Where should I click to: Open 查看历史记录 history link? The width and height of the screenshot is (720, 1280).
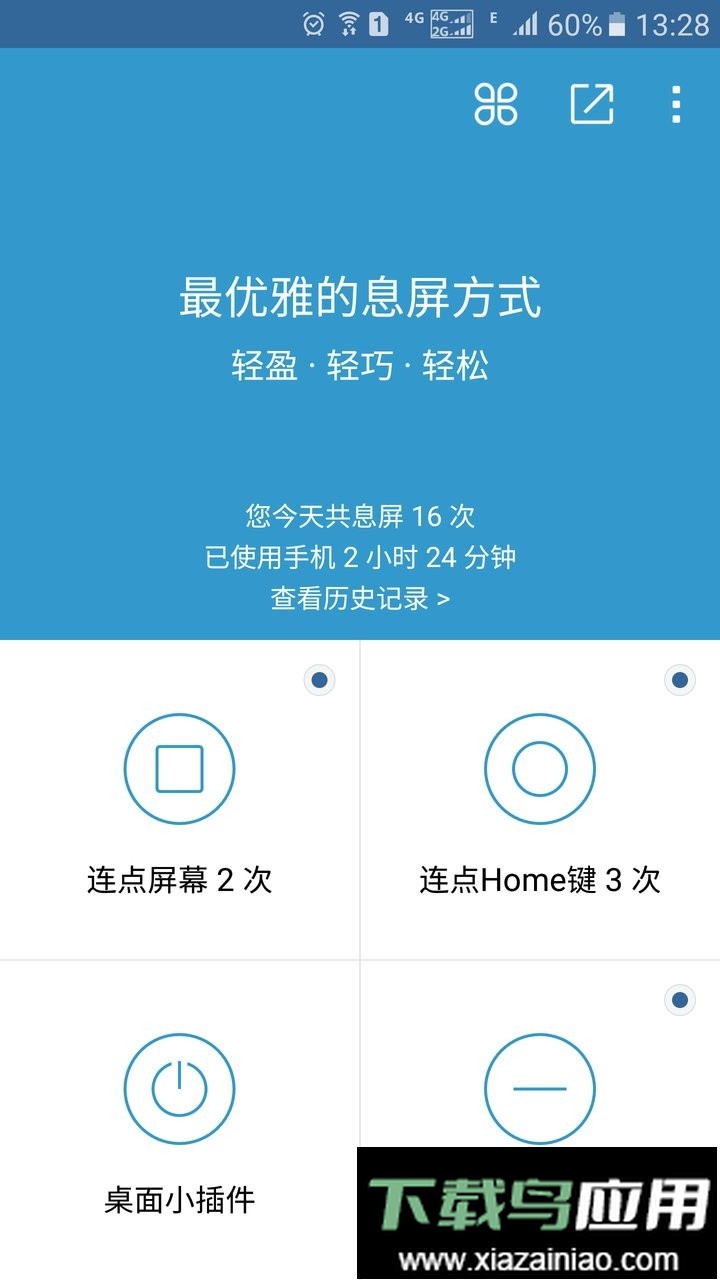pos(360,599)
